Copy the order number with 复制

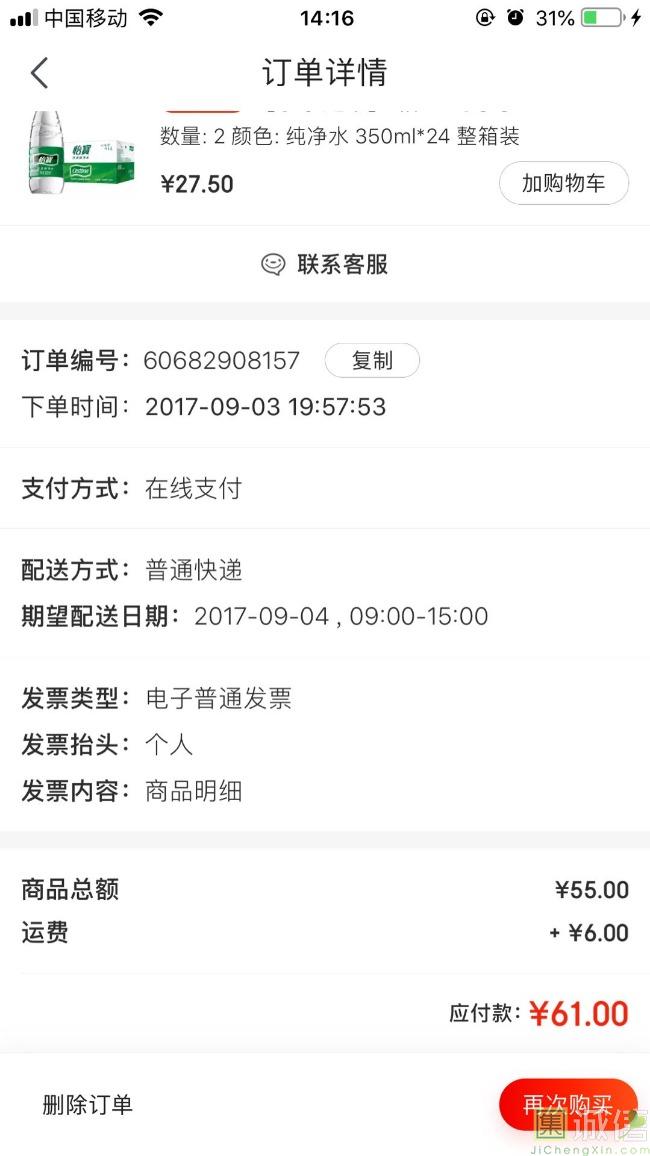372,361
